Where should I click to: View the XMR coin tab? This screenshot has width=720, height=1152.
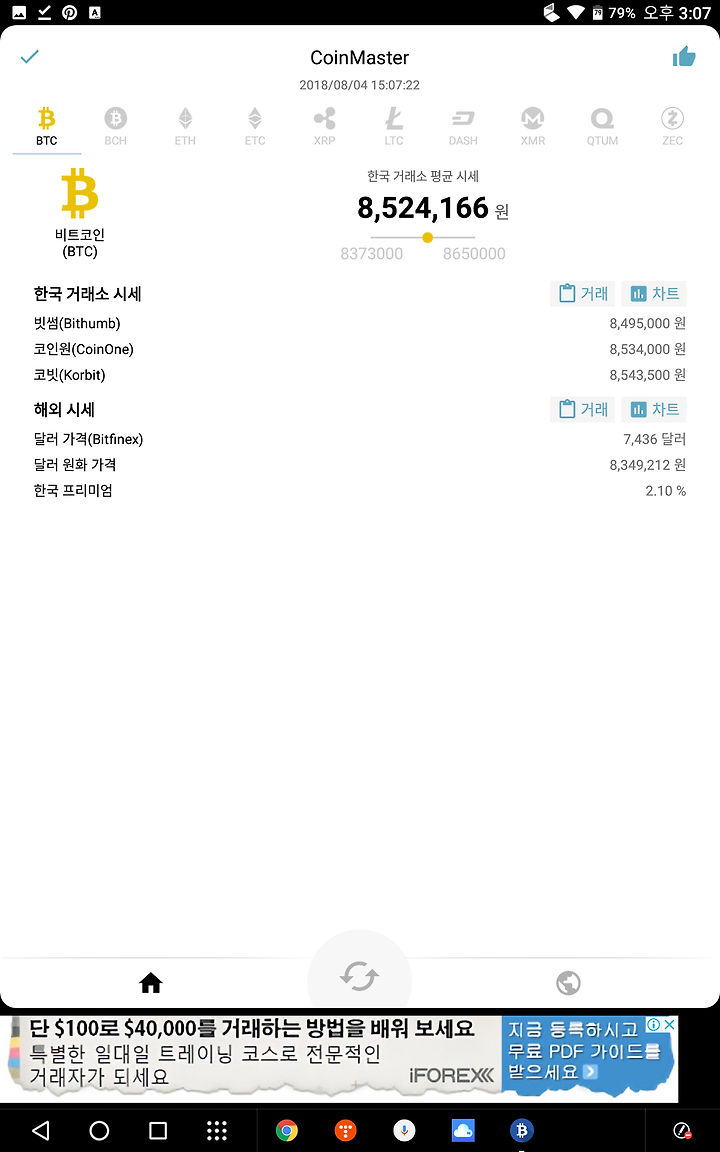tap(533, 126)
